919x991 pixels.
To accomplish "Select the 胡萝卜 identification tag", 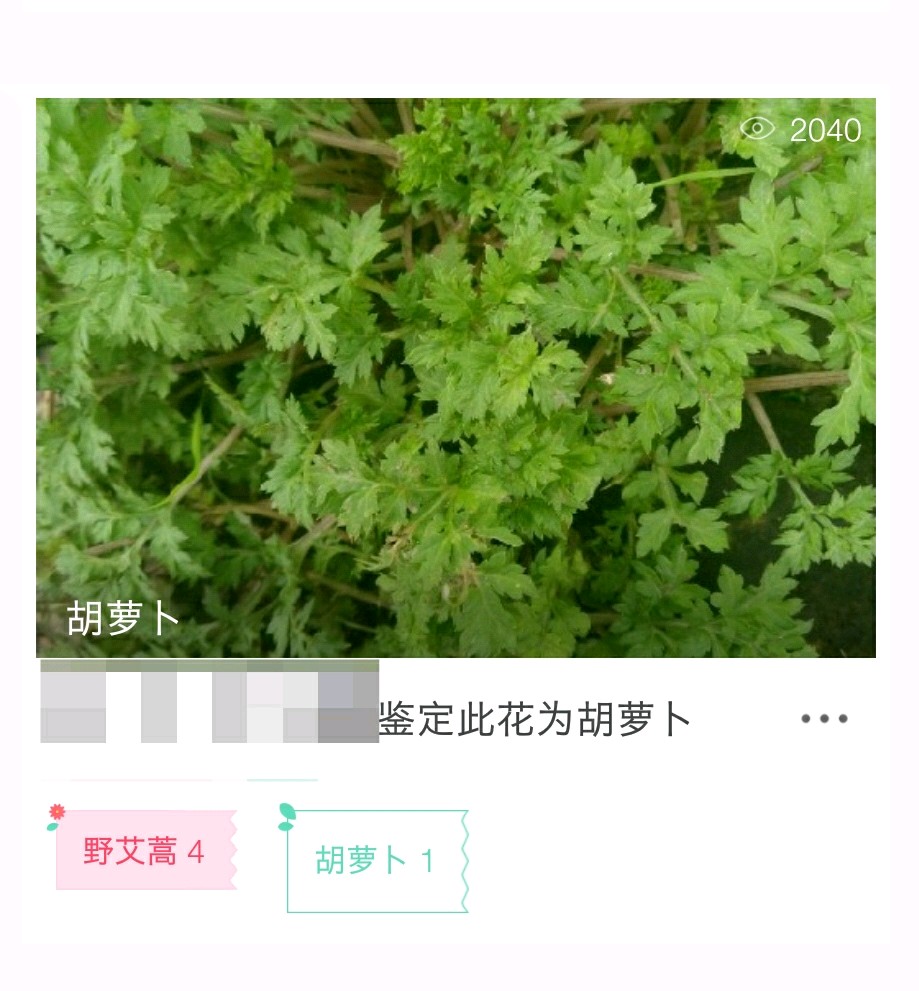I will (x=377, y=861).
